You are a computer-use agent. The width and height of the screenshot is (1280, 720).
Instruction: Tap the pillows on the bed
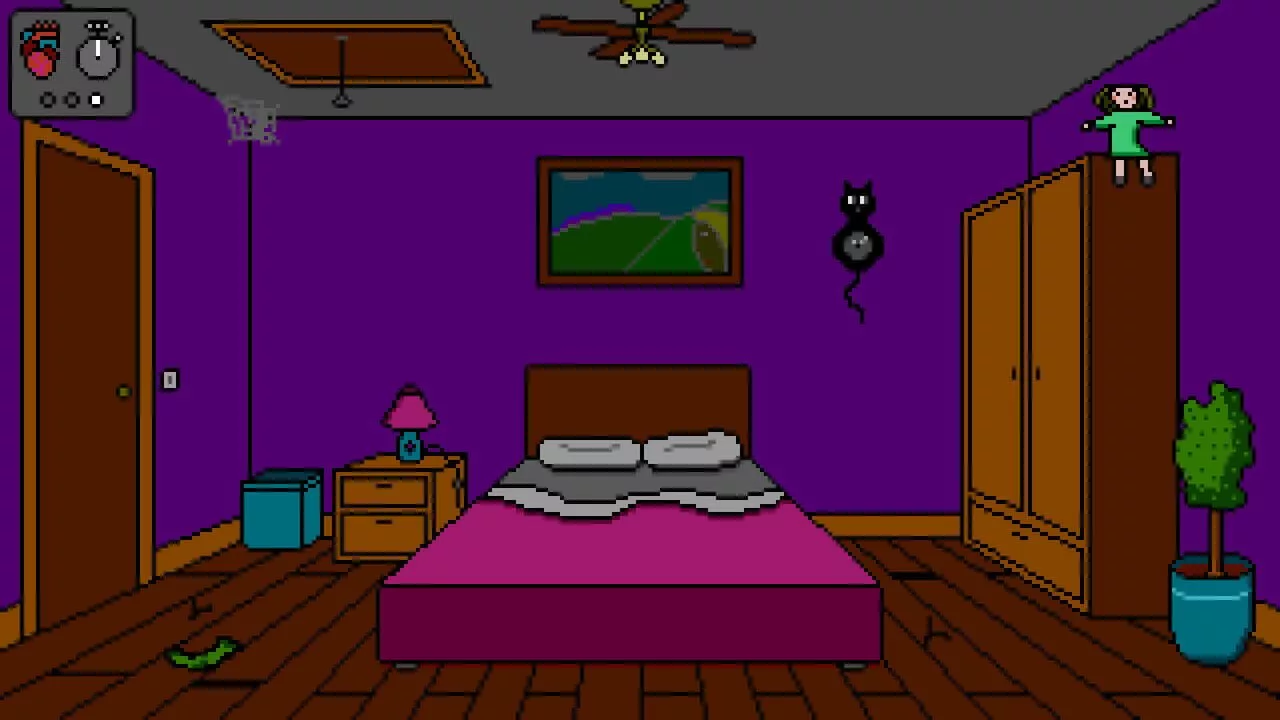[640, 452]
